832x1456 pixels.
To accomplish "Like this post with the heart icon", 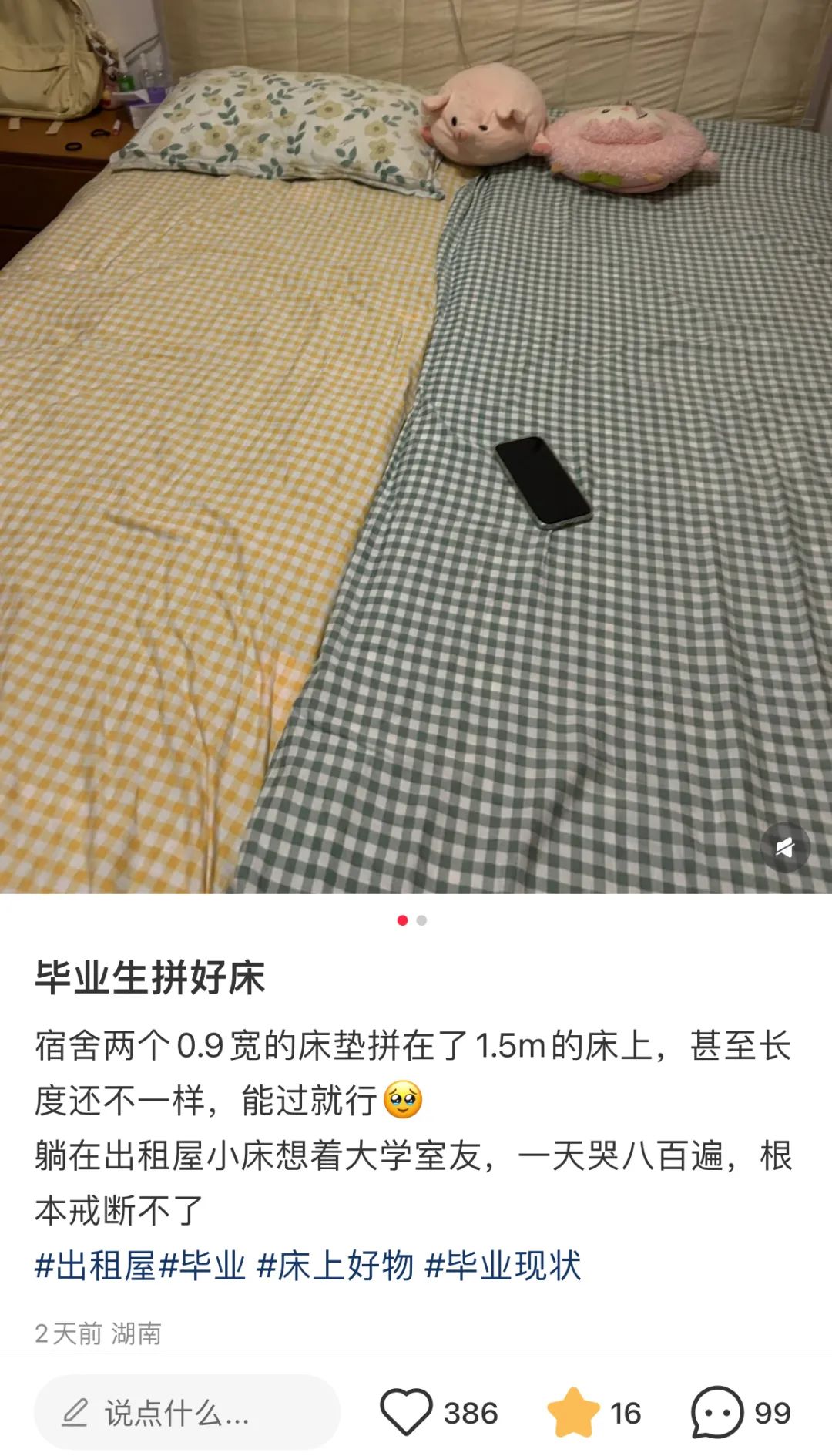I will (406, 1412).
